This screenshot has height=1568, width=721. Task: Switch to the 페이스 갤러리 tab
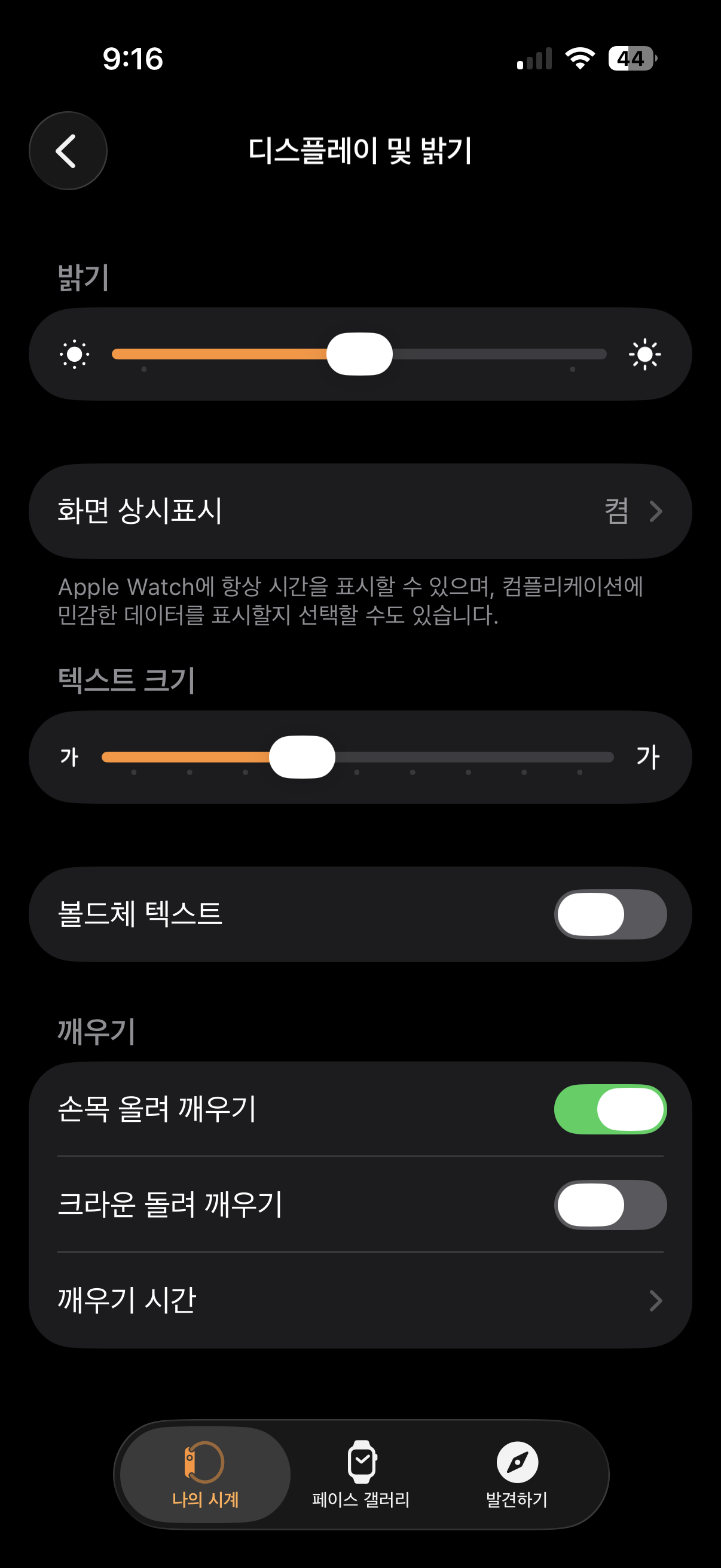361,1474
